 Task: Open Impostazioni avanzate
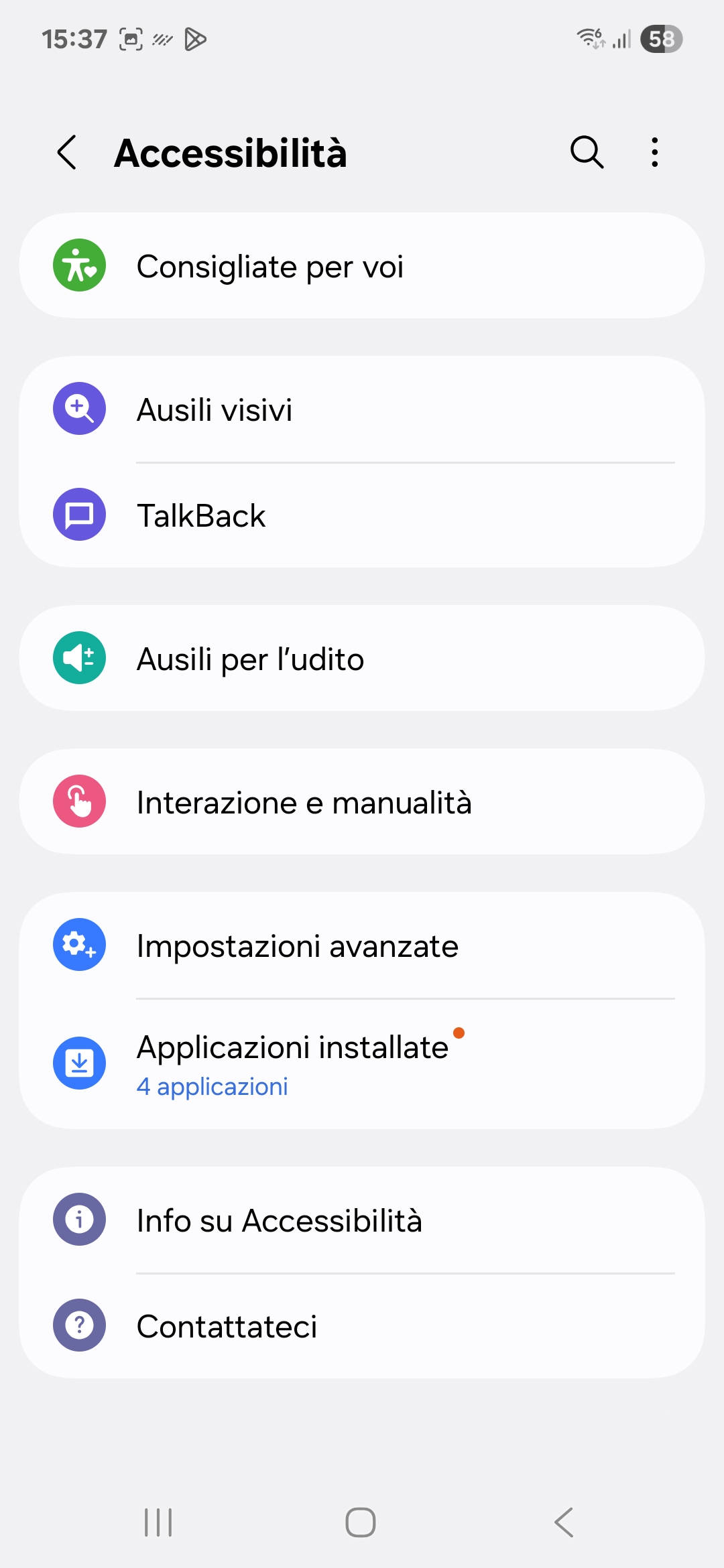pyautogui.click(x=362, y=945)
